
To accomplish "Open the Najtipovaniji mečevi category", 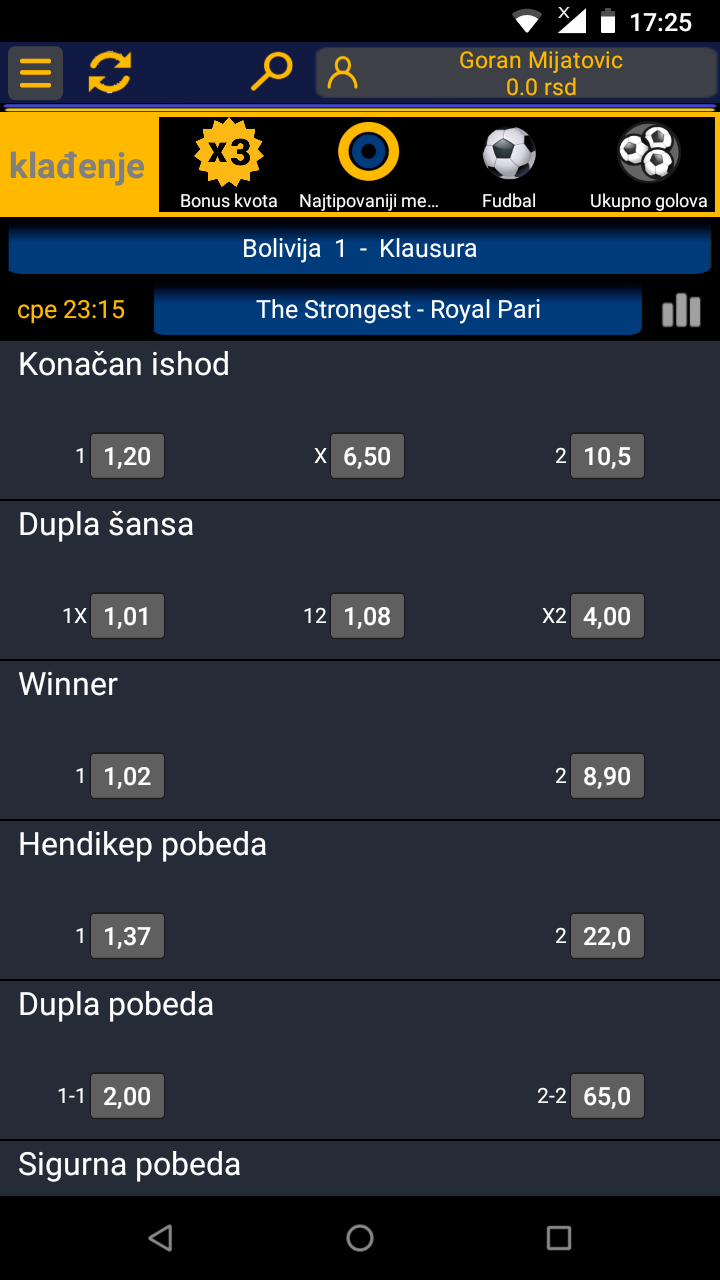I will [x=369, y=165].
